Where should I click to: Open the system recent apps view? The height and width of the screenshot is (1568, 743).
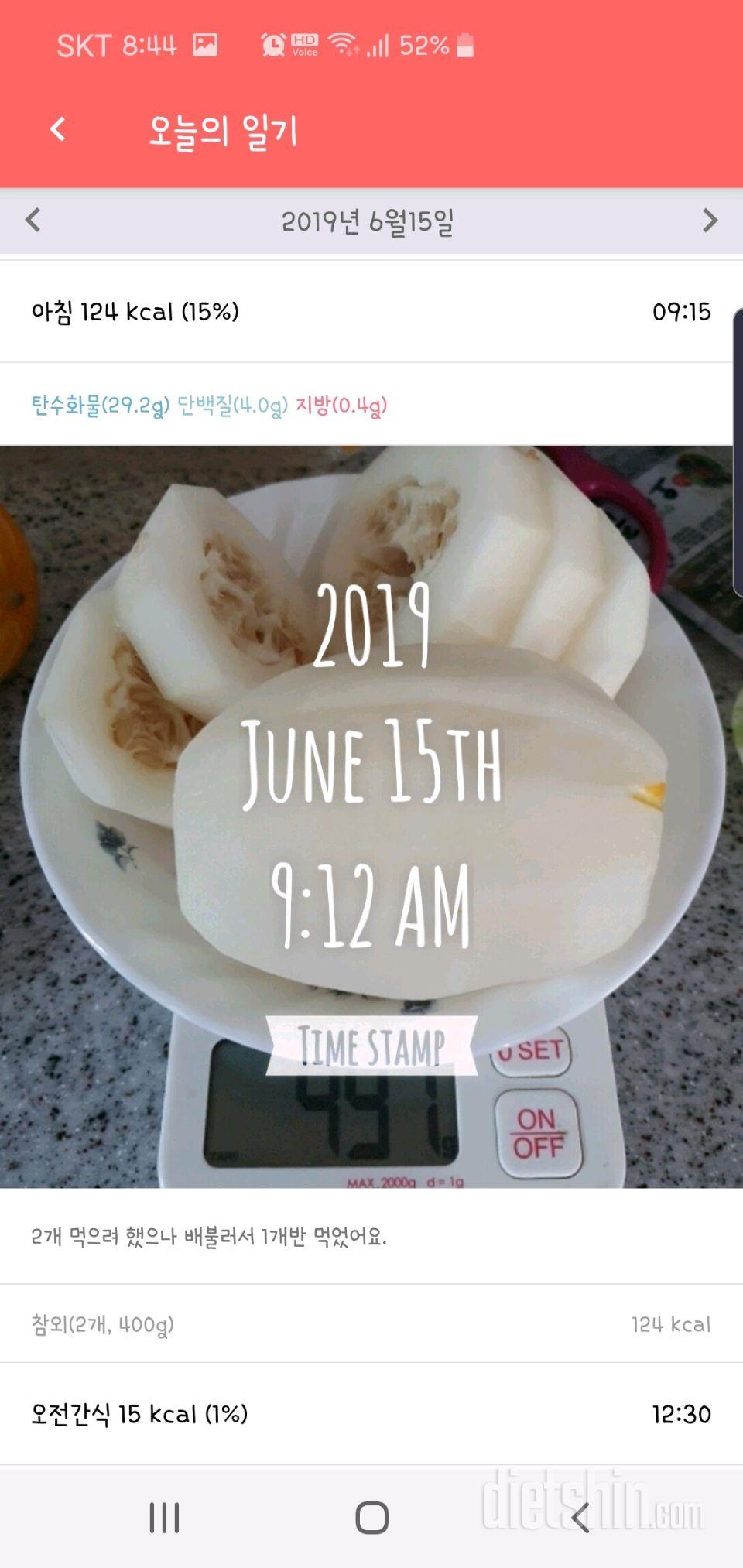[x=164, y=1518]
